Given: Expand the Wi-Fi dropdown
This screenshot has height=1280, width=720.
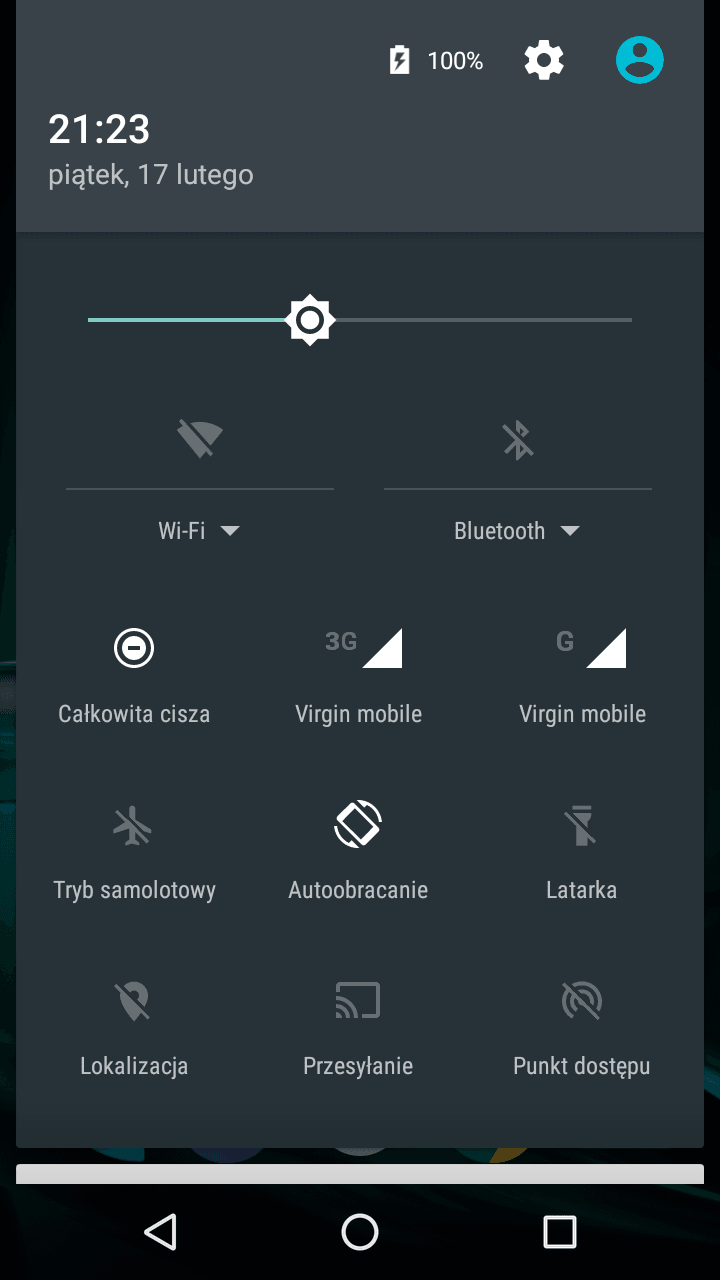Looking at the screenshot, I should pos(200,531).
